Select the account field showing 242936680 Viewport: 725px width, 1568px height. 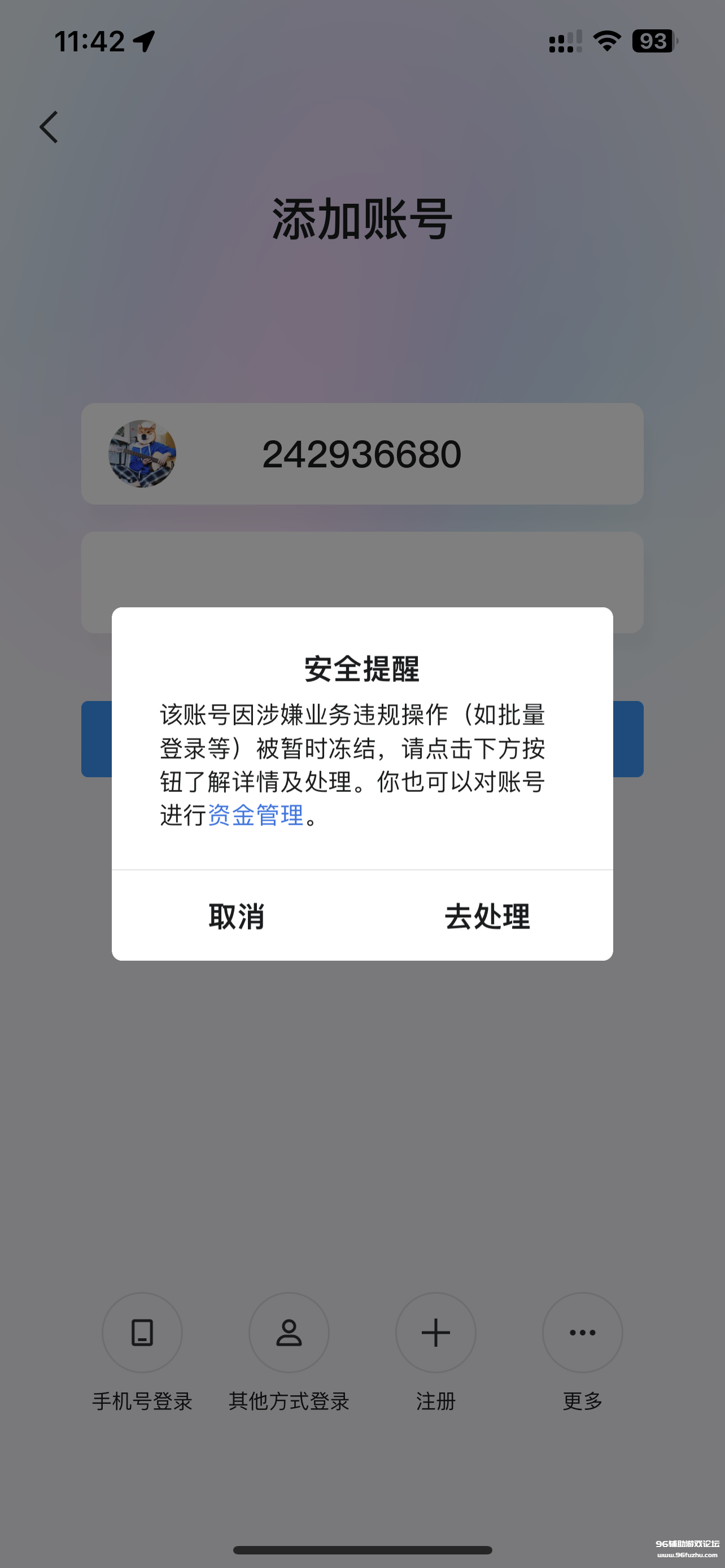362,453
